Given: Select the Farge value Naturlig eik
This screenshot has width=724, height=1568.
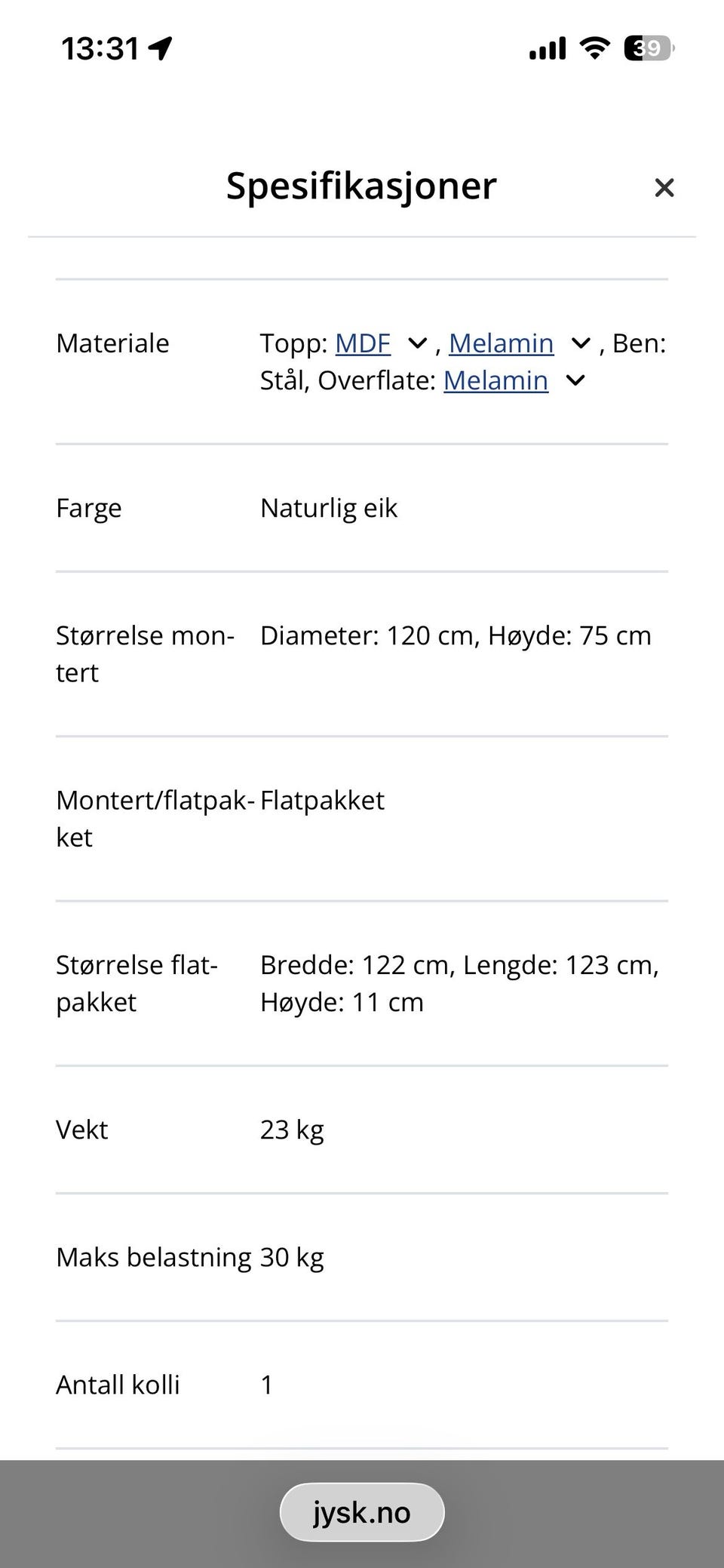Looking at the screenshot, I should (328, 508).
